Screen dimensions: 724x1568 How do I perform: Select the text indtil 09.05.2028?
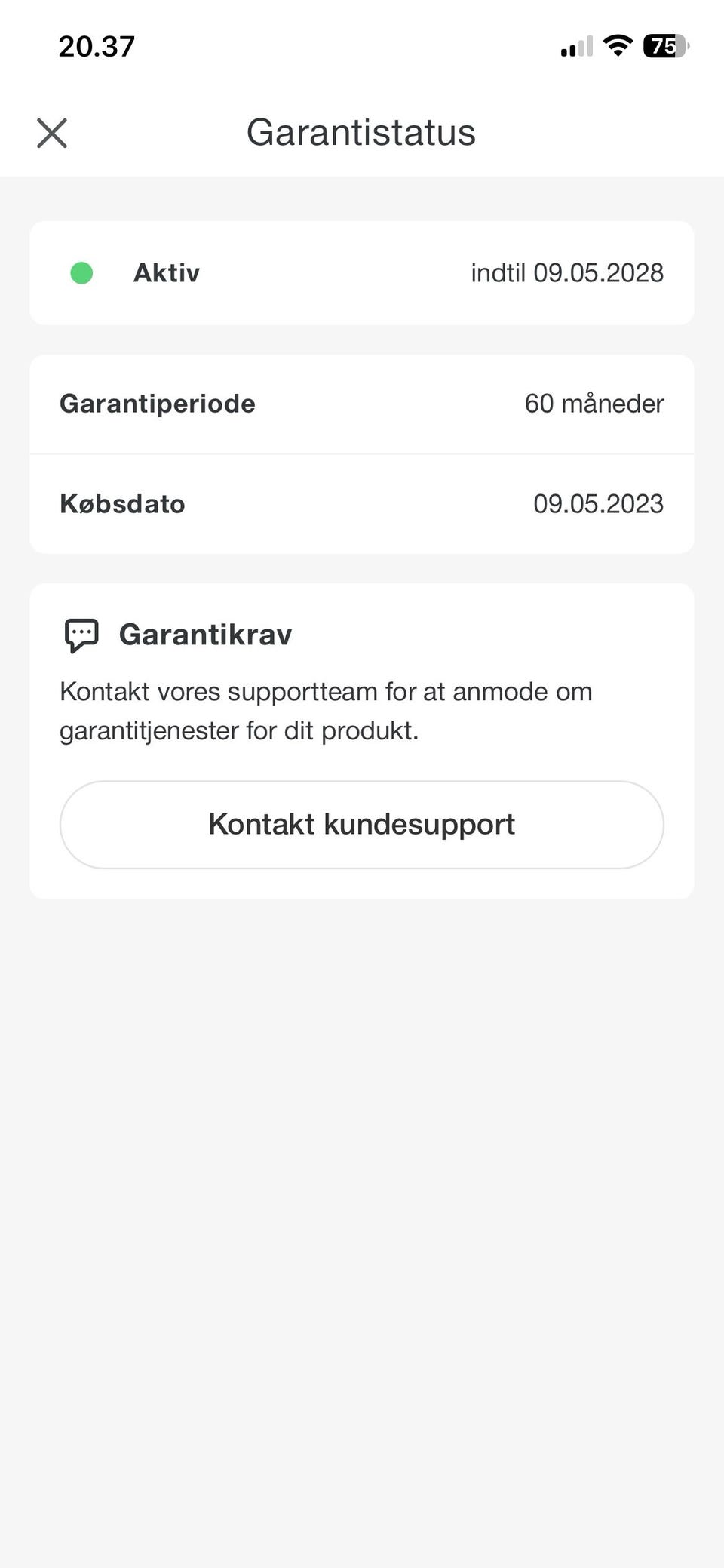click(567, 272)
